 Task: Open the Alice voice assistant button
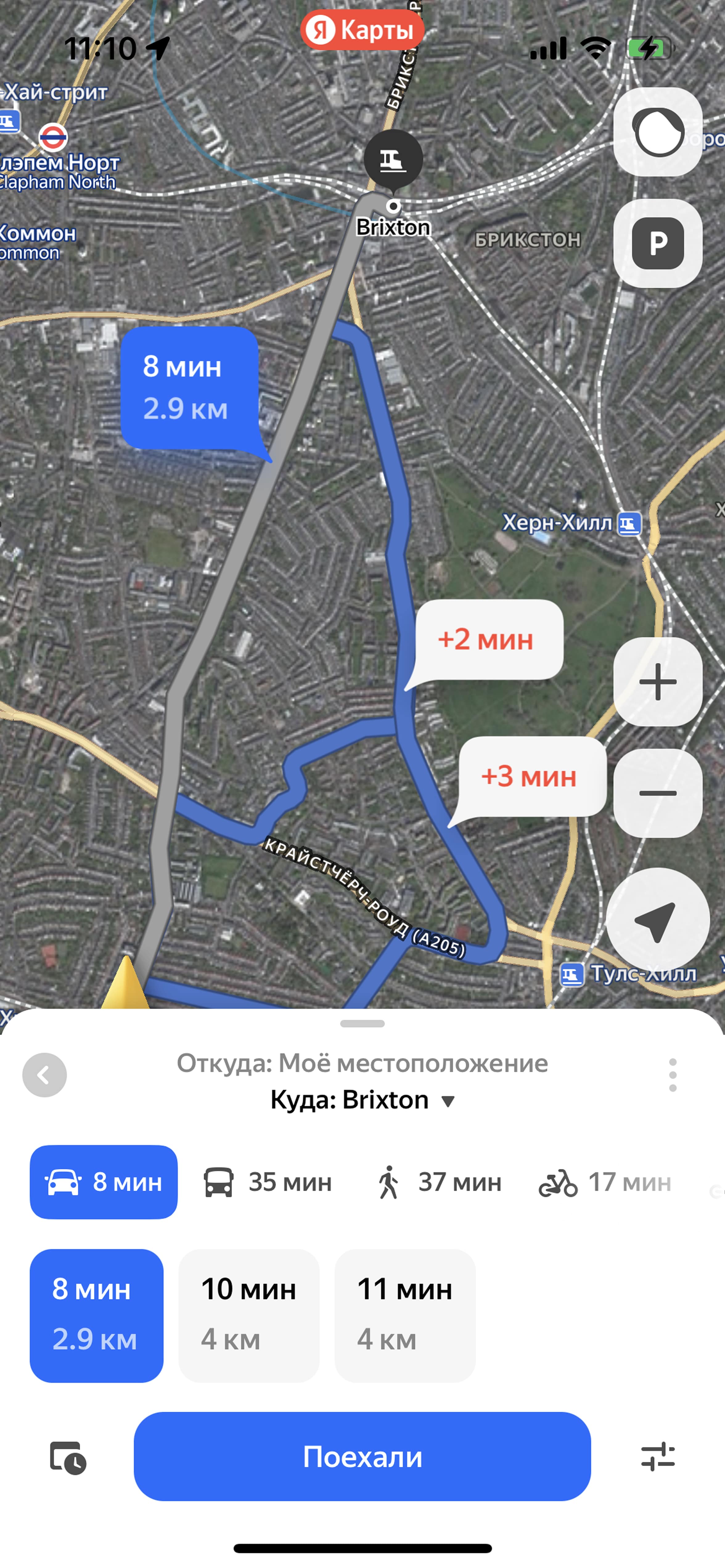(x=658, y=132)
